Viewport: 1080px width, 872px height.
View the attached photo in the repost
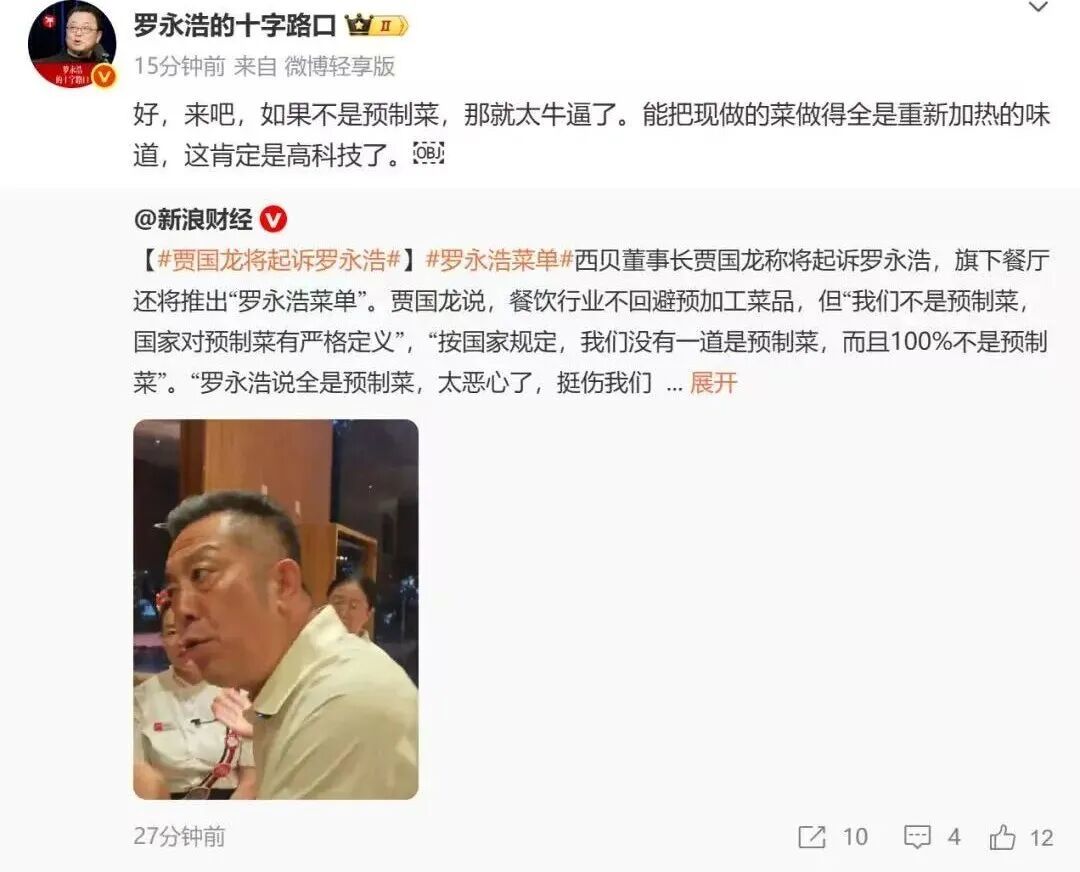(x=276, y=609)
